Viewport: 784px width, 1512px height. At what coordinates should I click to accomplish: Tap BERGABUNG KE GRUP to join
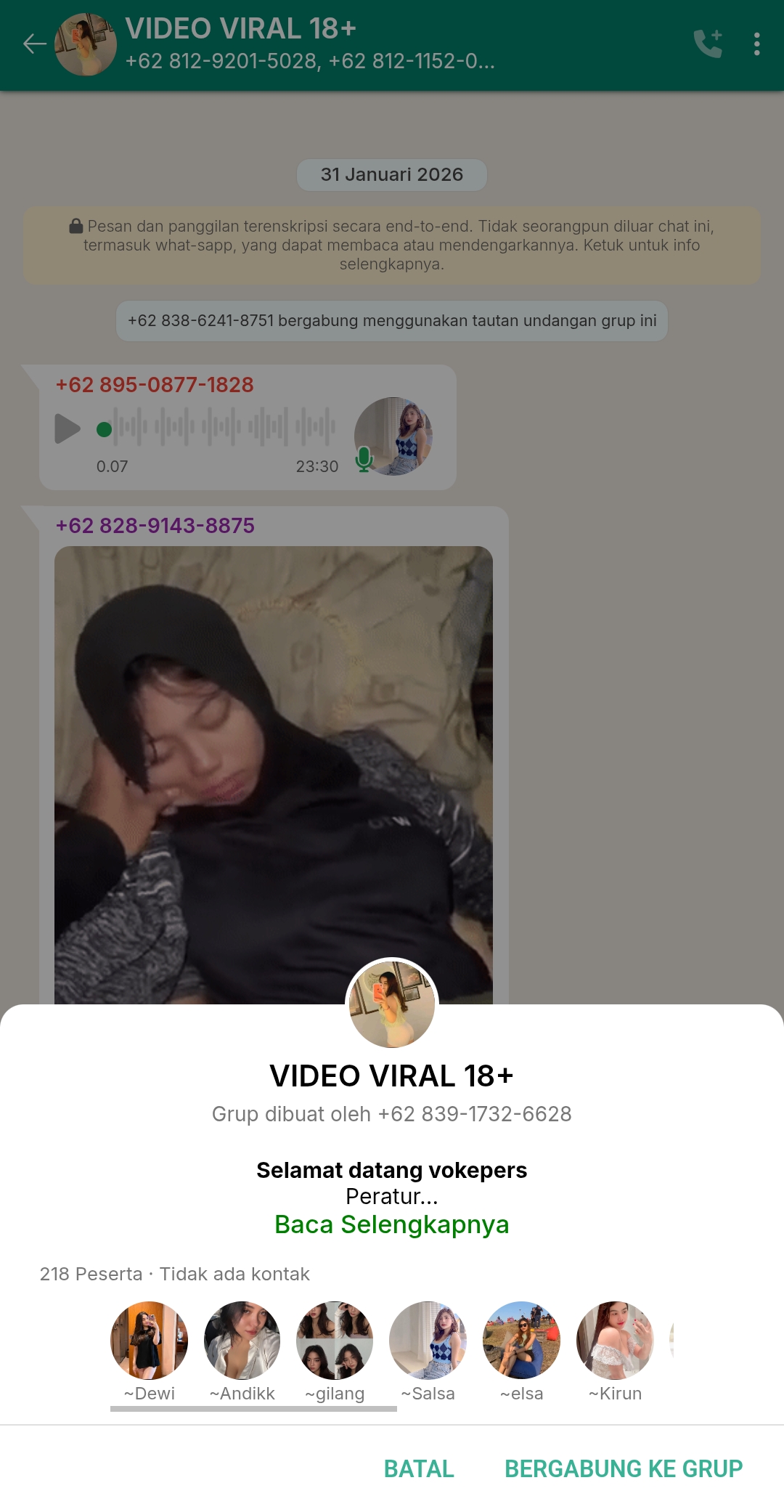pyautogui.click(x=623, y=1468)
